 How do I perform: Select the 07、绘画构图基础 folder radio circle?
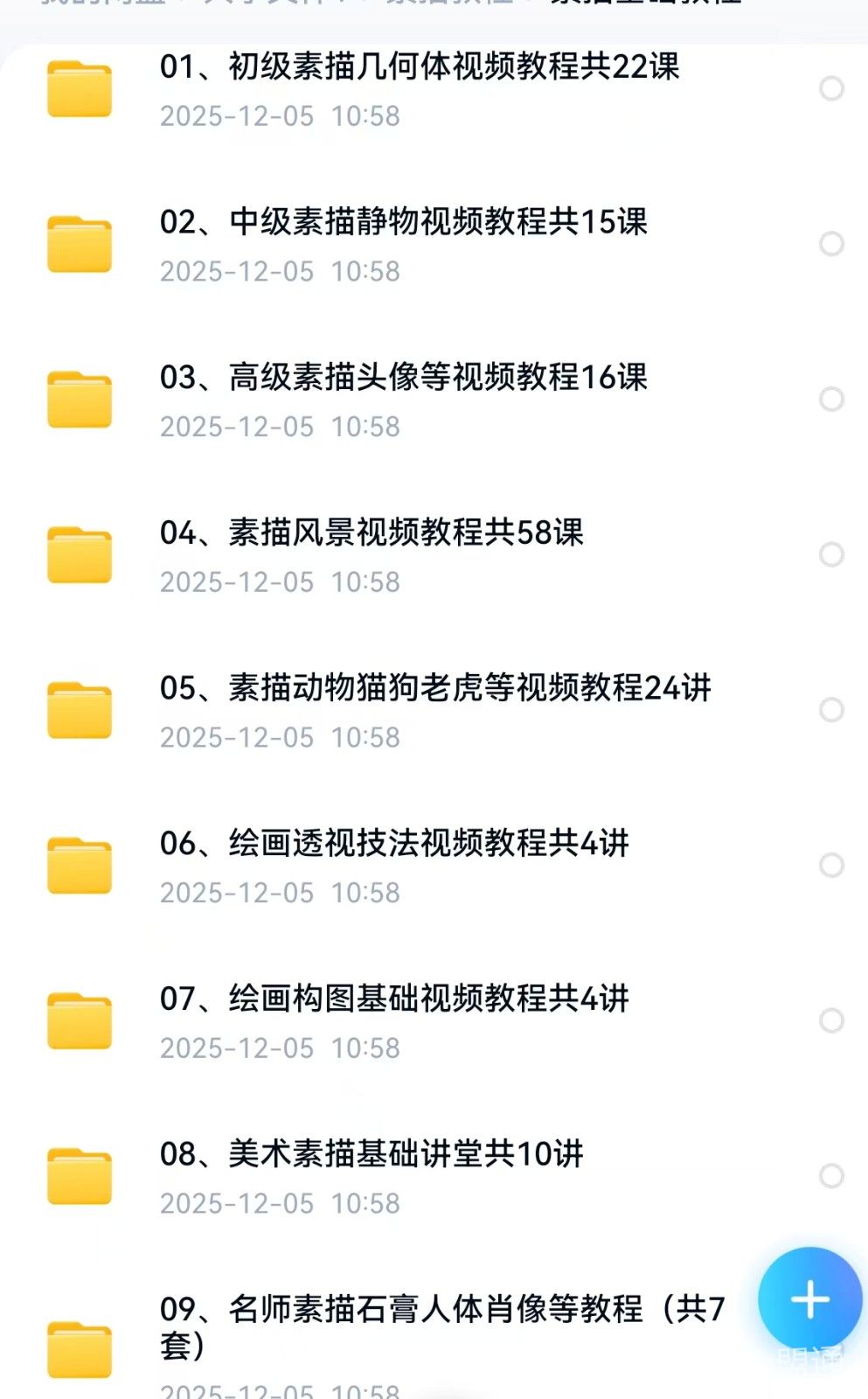click(x=831, y=1020)
